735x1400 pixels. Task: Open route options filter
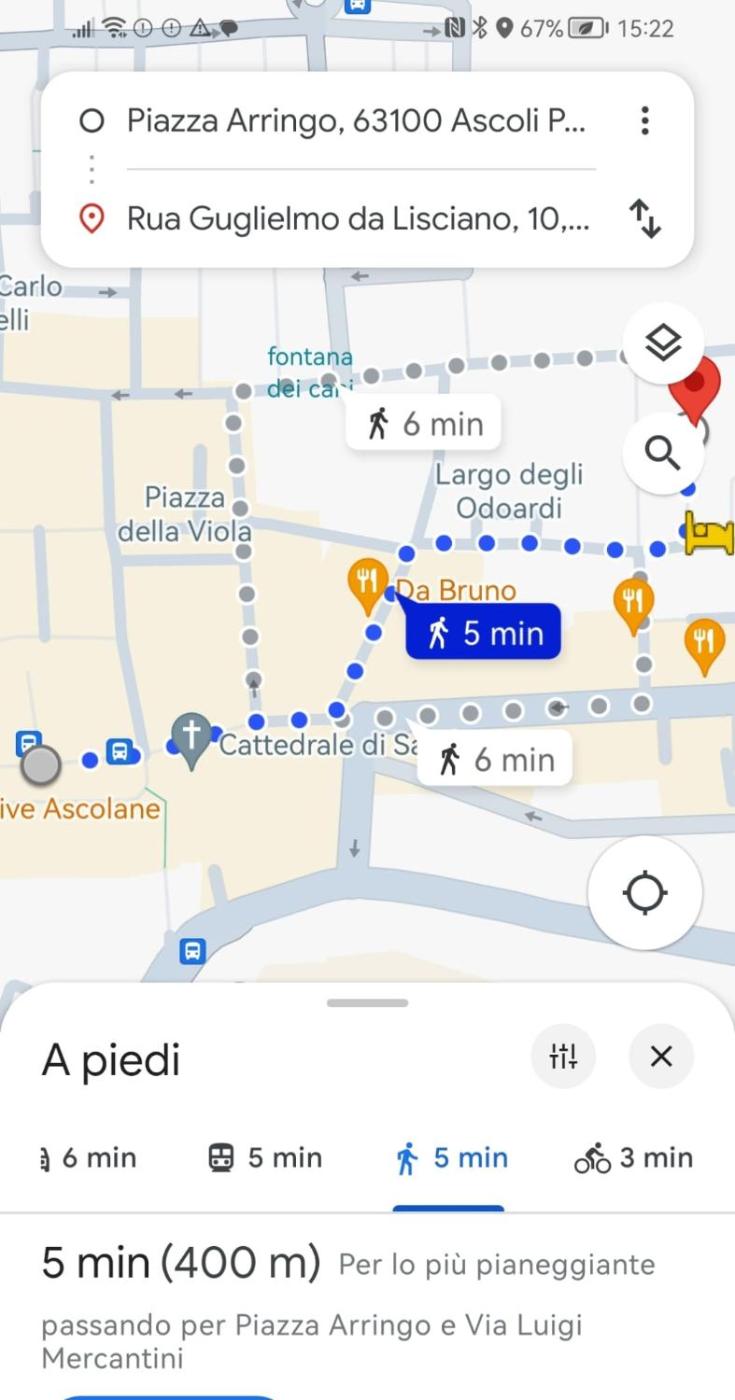point(564,1056)
